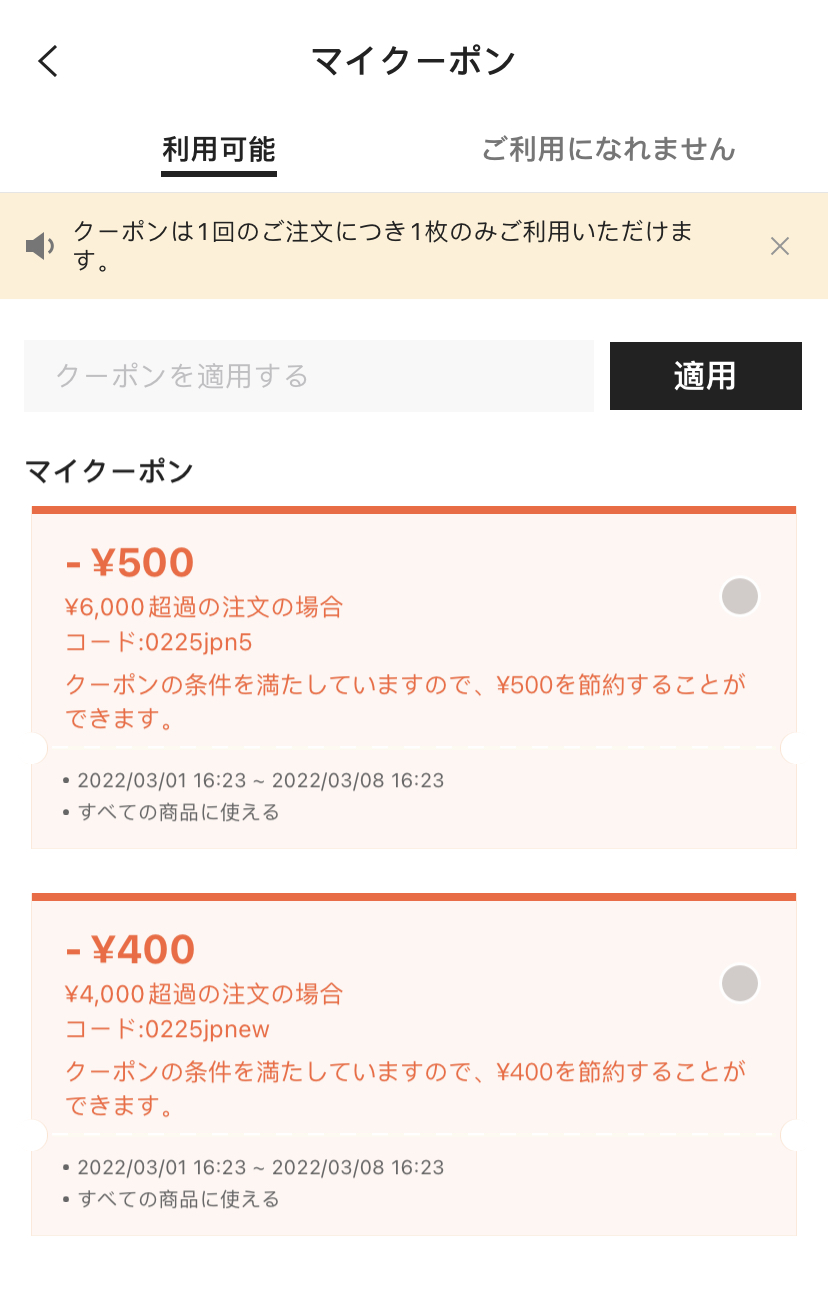Click the -¥500 discount amount label
Viewport: 828px width, 1302px height.
point(128,563)
